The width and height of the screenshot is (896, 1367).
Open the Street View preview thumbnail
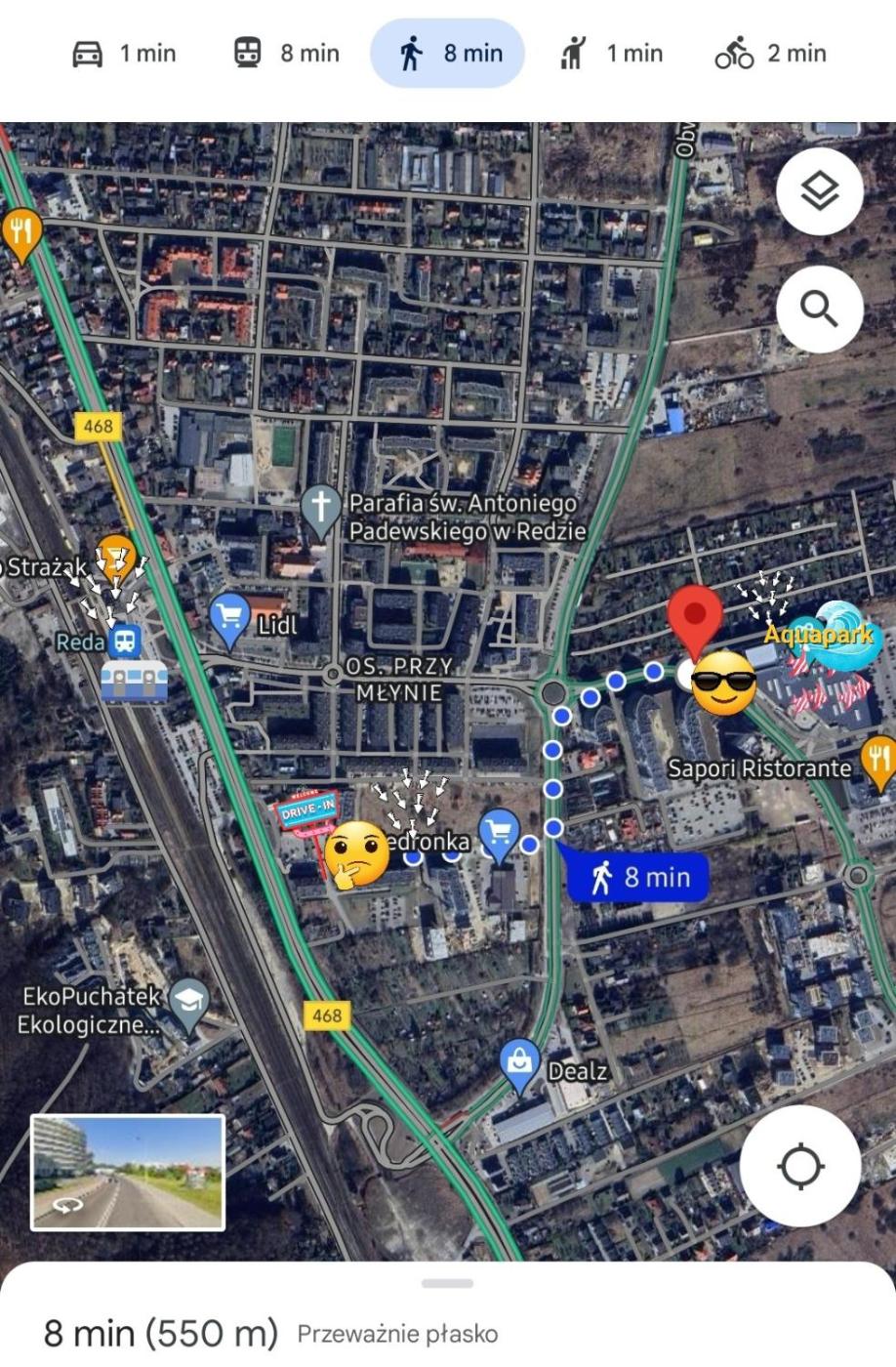click(128, 1172)
